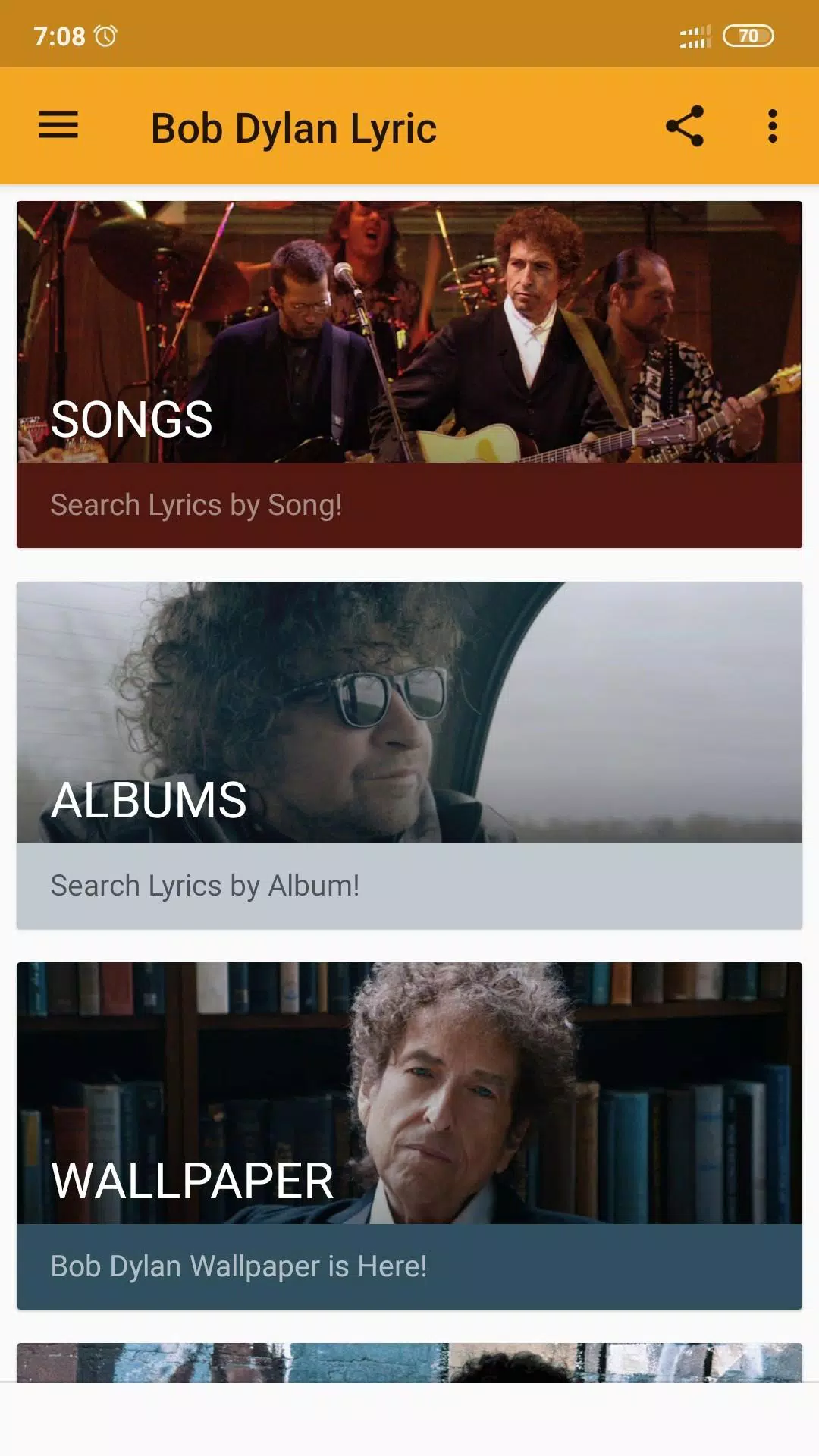Tap the clock showing 7:08

coord(61,34)
